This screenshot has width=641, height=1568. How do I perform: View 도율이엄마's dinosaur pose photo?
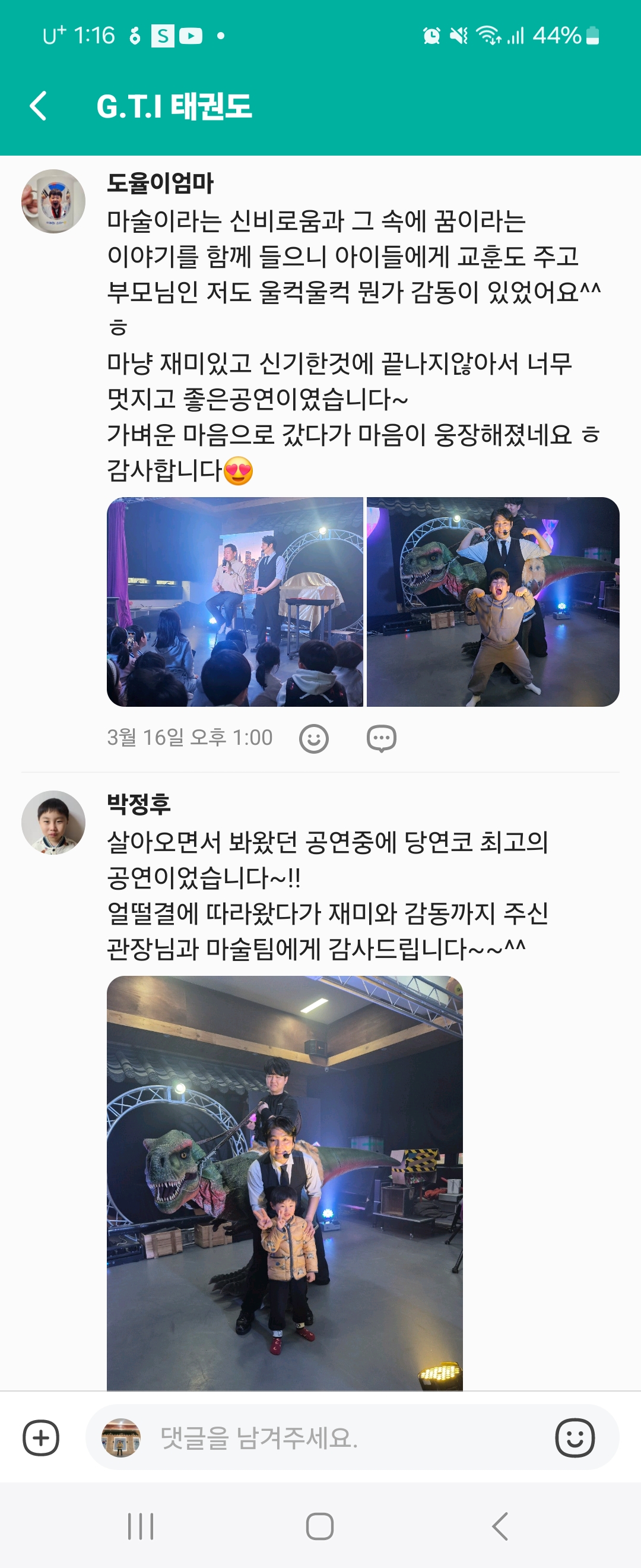point(493,602)
